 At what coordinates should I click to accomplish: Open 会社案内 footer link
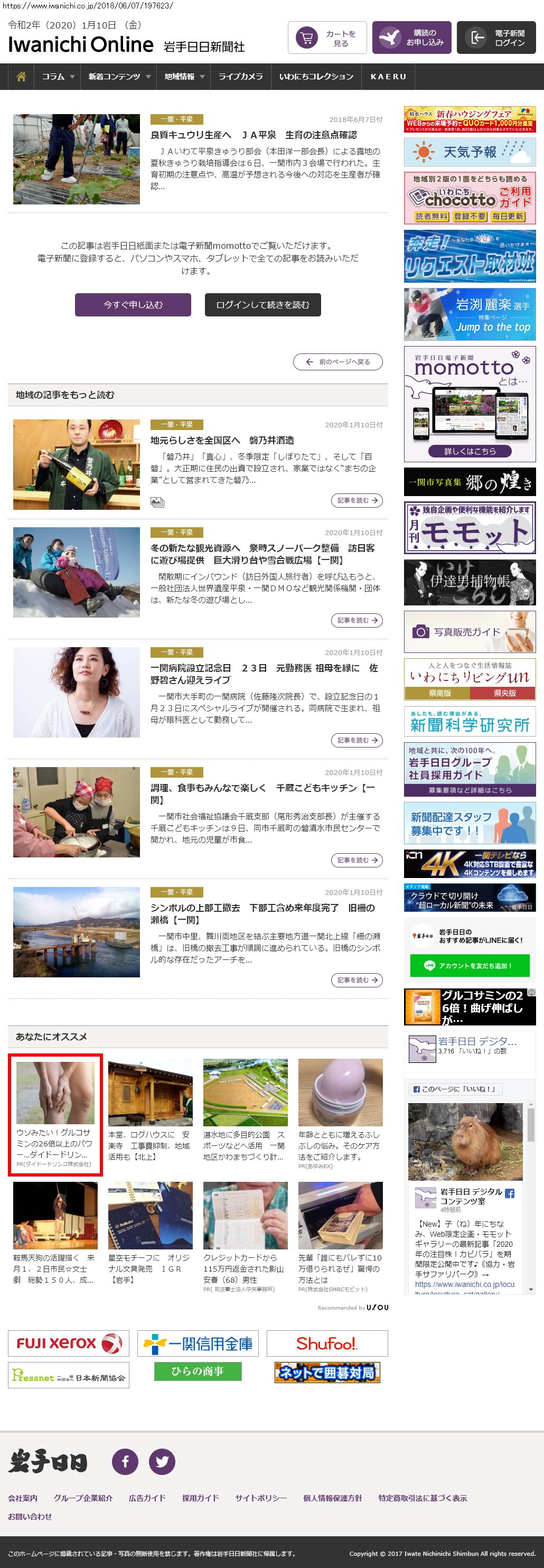[x=23, y=1498]
